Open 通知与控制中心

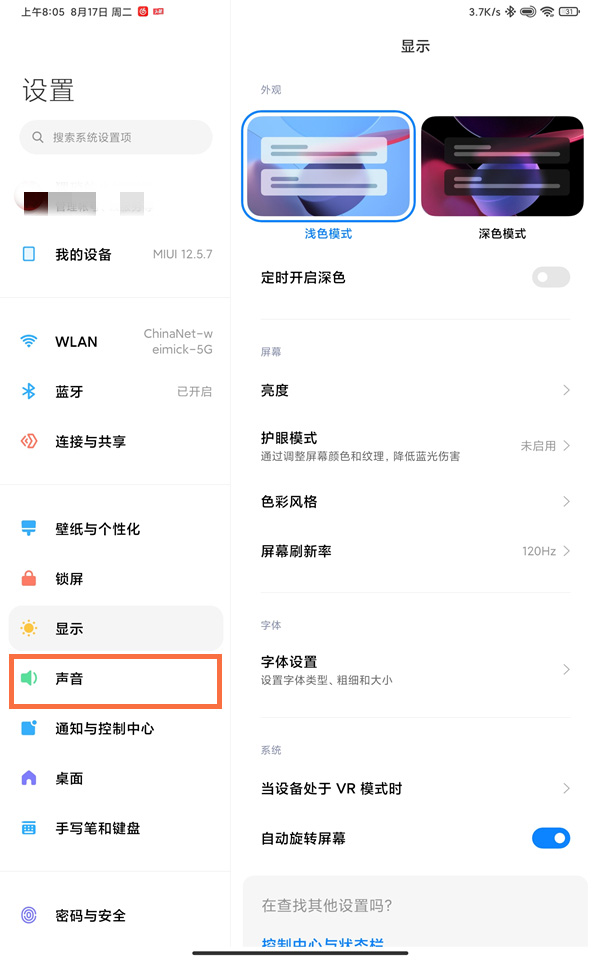point(115,729)
